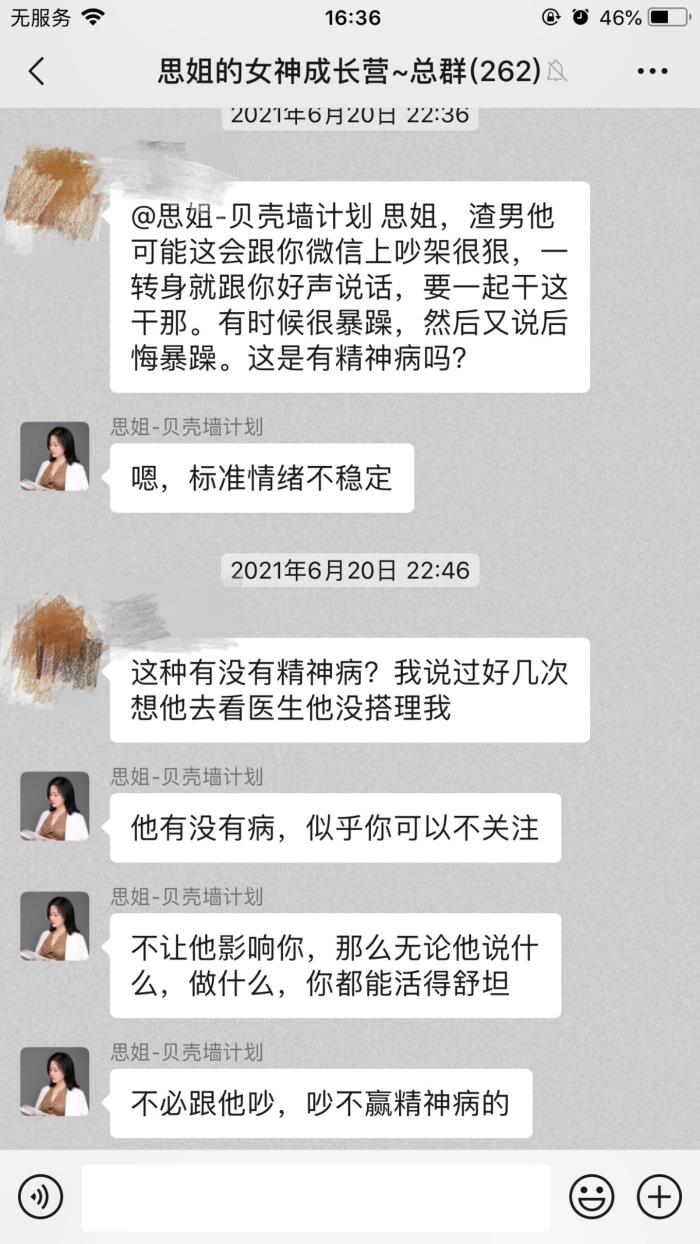
Task: Open the group chat overflow menu
Action: pos(652,71)
